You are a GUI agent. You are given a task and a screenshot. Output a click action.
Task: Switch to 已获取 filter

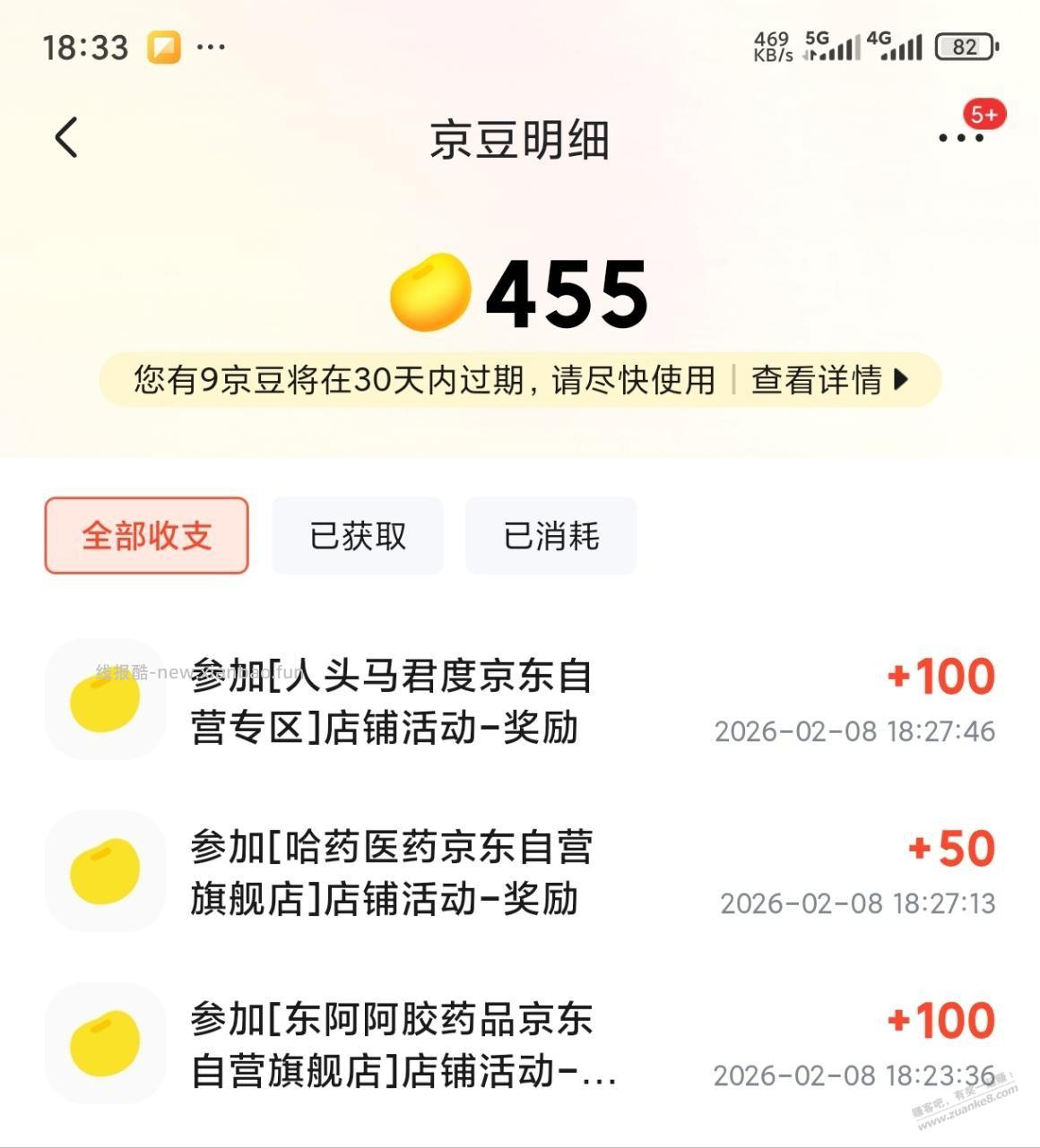(x=357, y=535)
